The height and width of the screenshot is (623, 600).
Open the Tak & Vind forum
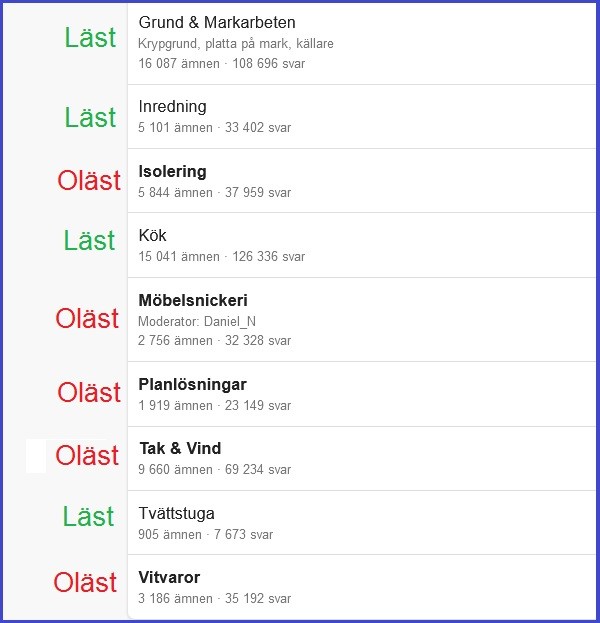click(x=179, y=448)
